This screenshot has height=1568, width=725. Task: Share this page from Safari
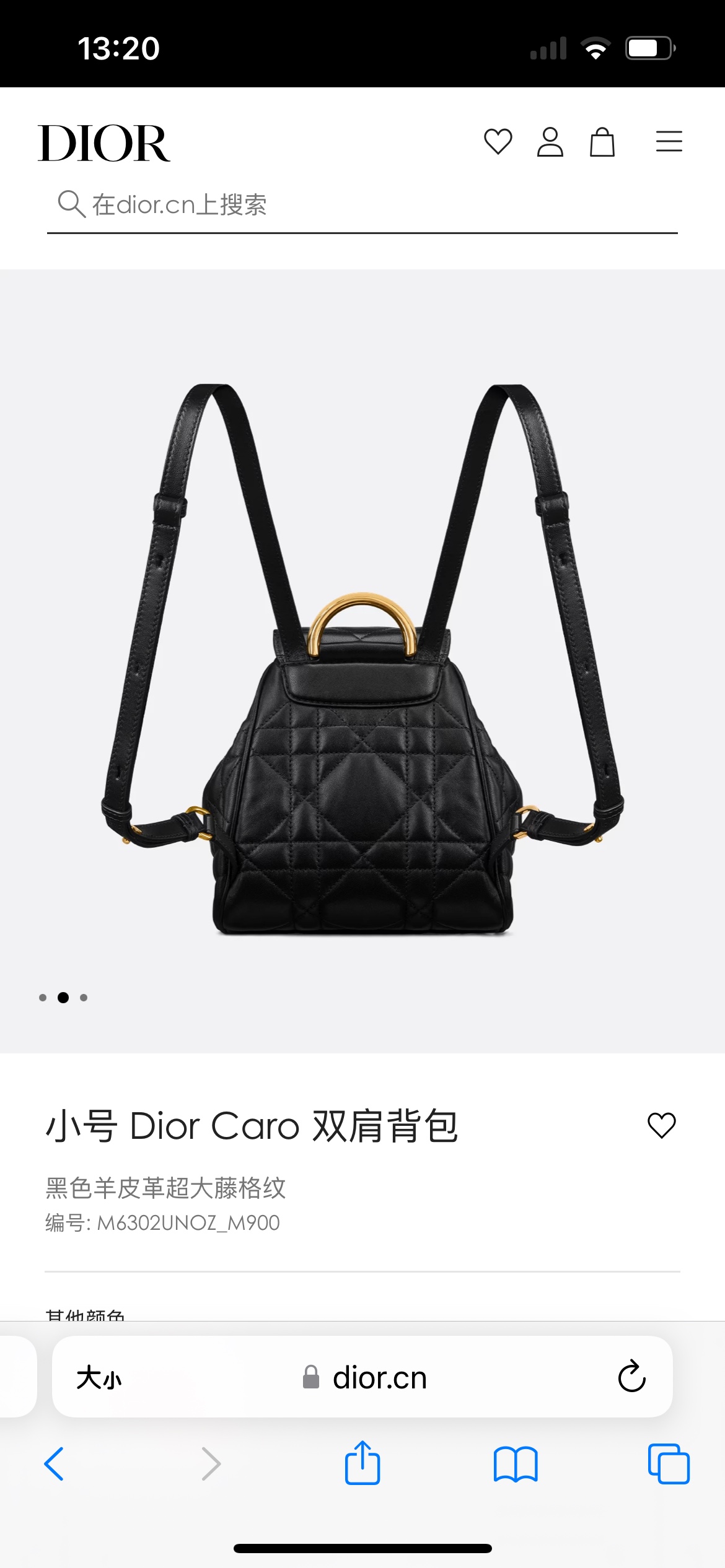pyautogui.click(x=362, y=1463)
